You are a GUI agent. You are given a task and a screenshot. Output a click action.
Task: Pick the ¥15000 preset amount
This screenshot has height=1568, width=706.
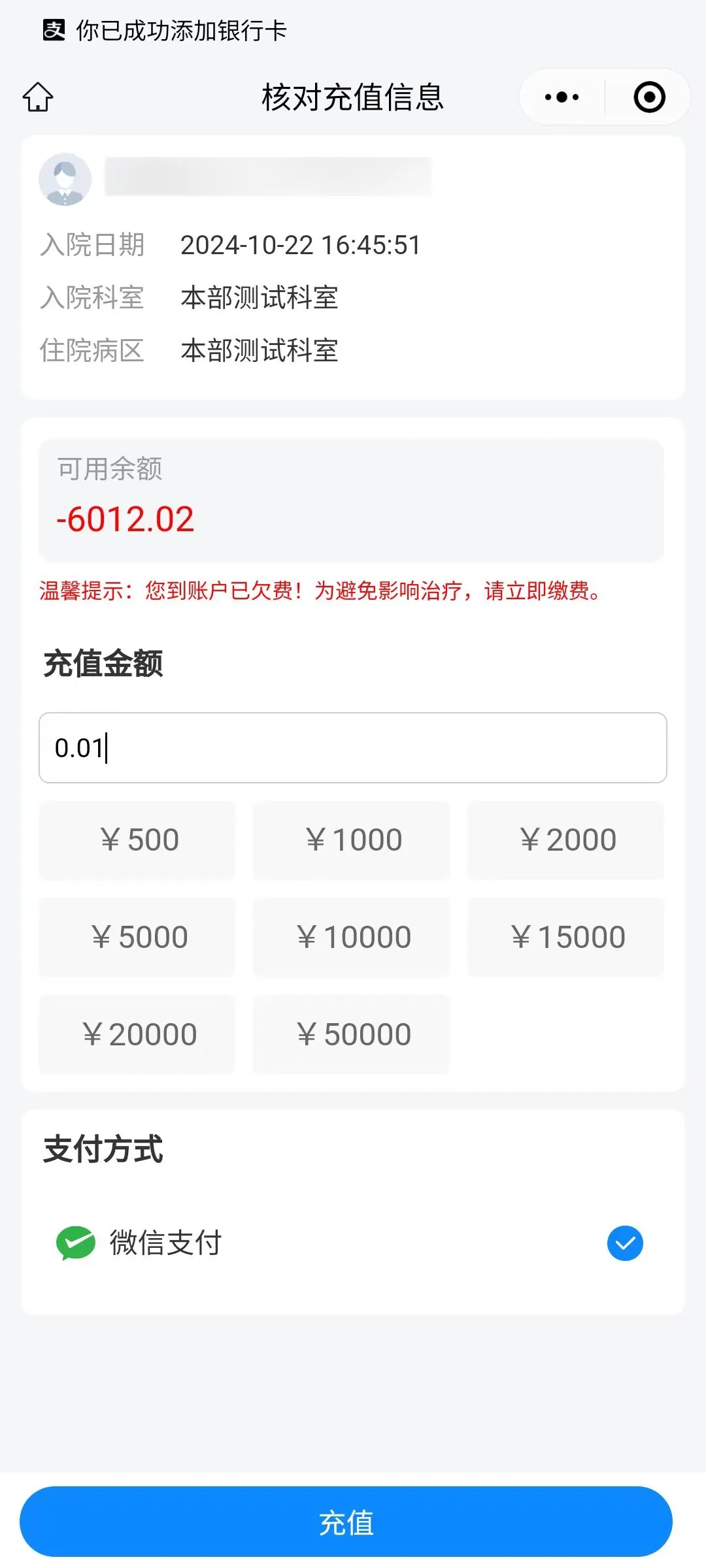click(x=566, y=938)
